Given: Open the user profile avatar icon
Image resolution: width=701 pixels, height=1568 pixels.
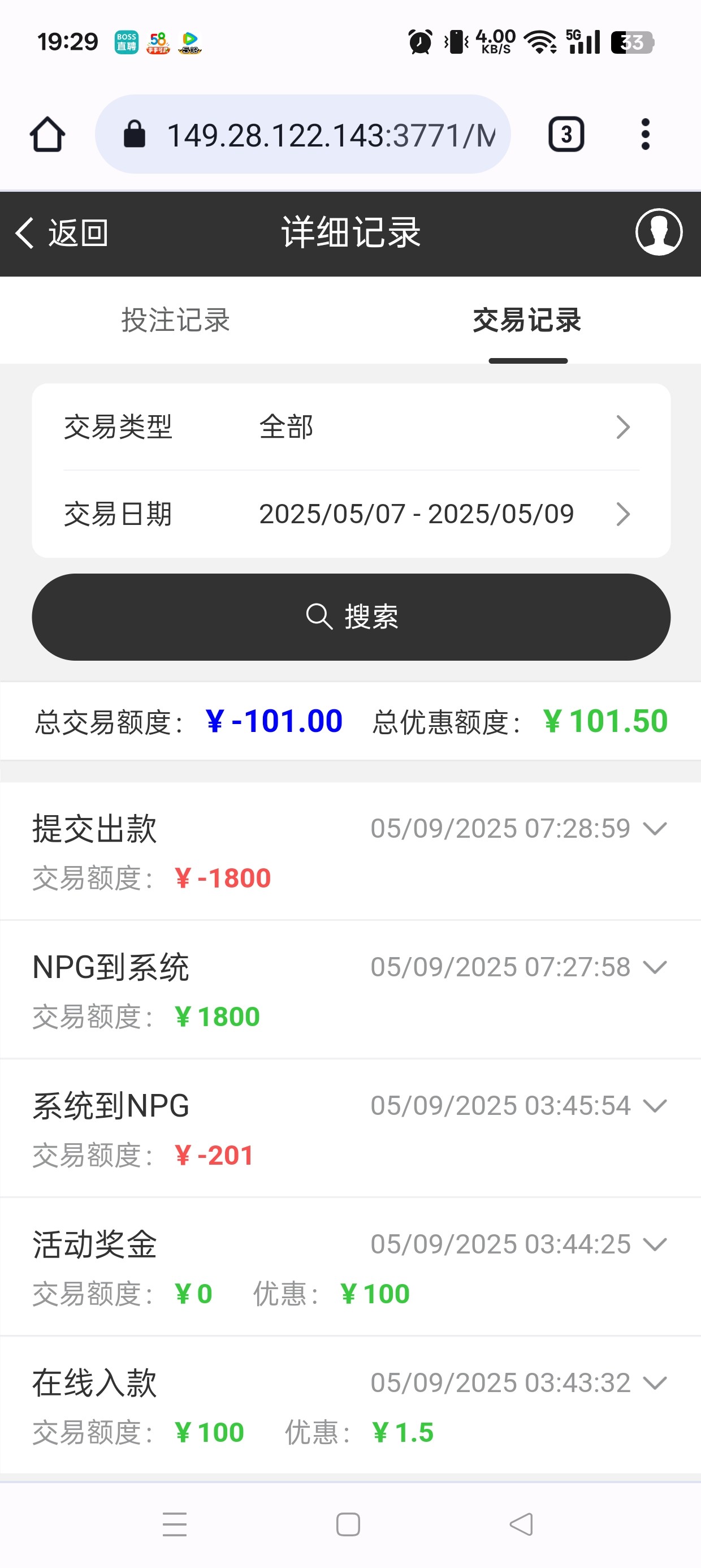Looking at the screenshot, I should [658, 233].
